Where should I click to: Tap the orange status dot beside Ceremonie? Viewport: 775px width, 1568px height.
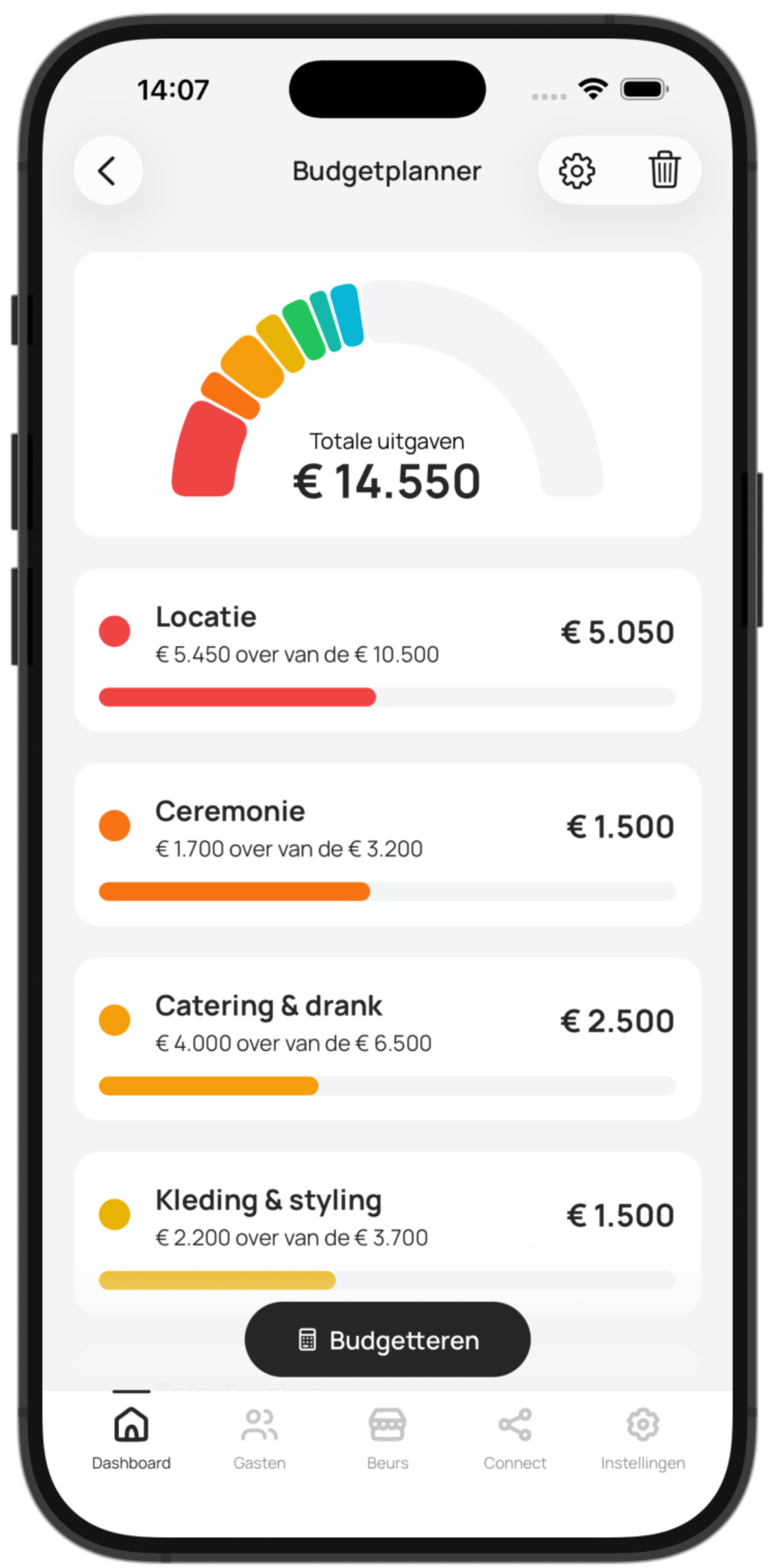pyautogui.click(x=114, y=825)
